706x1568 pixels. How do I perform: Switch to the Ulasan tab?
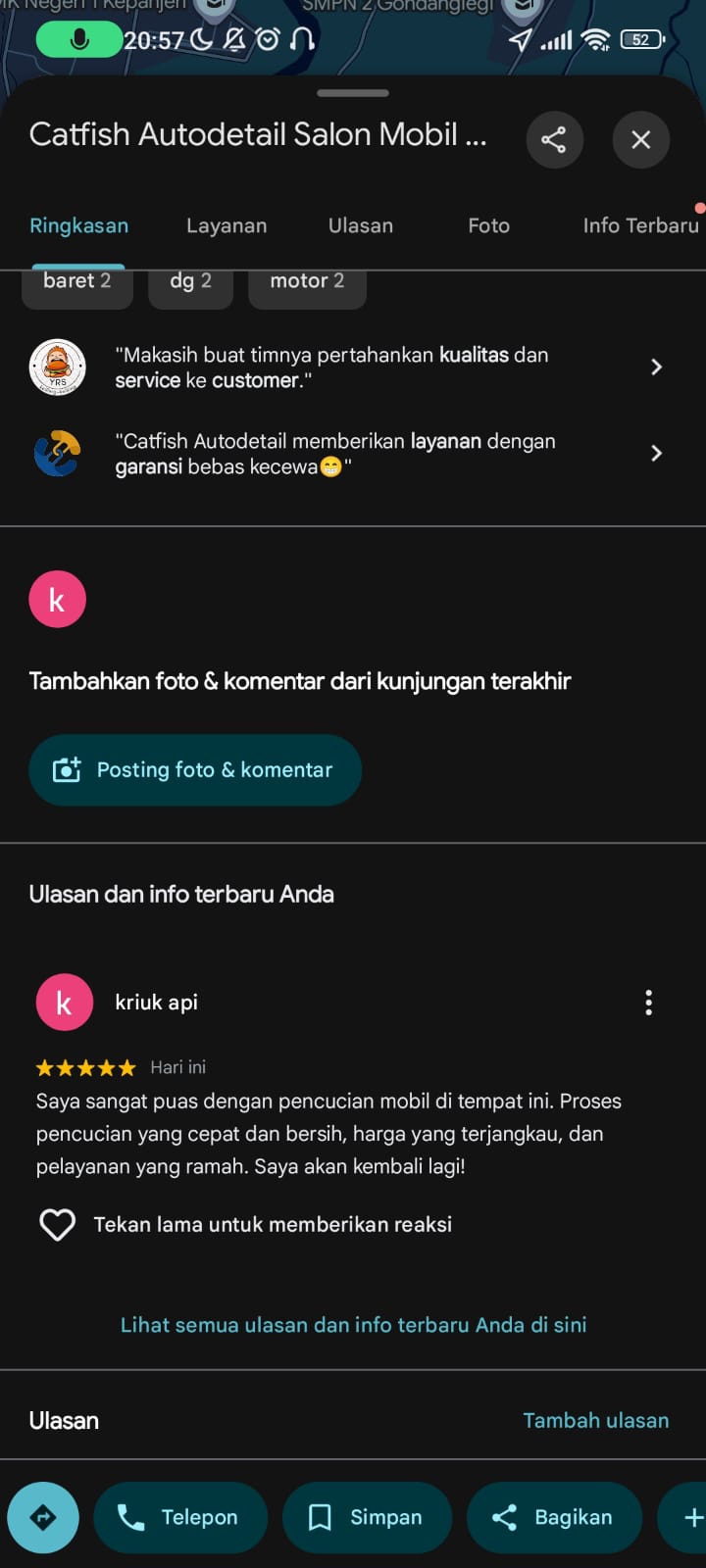[361, 225]
